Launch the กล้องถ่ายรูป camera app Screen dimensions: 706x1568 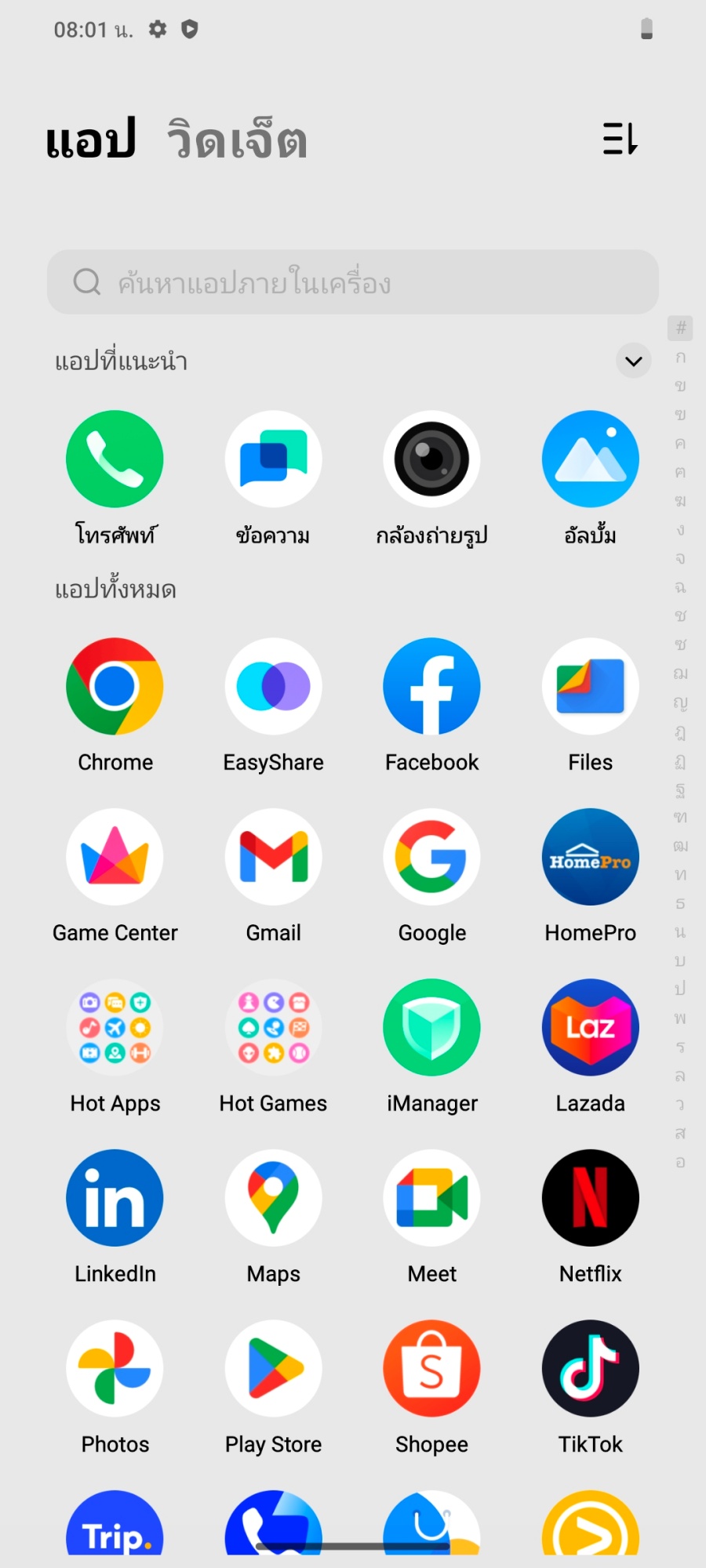(431, 459)
